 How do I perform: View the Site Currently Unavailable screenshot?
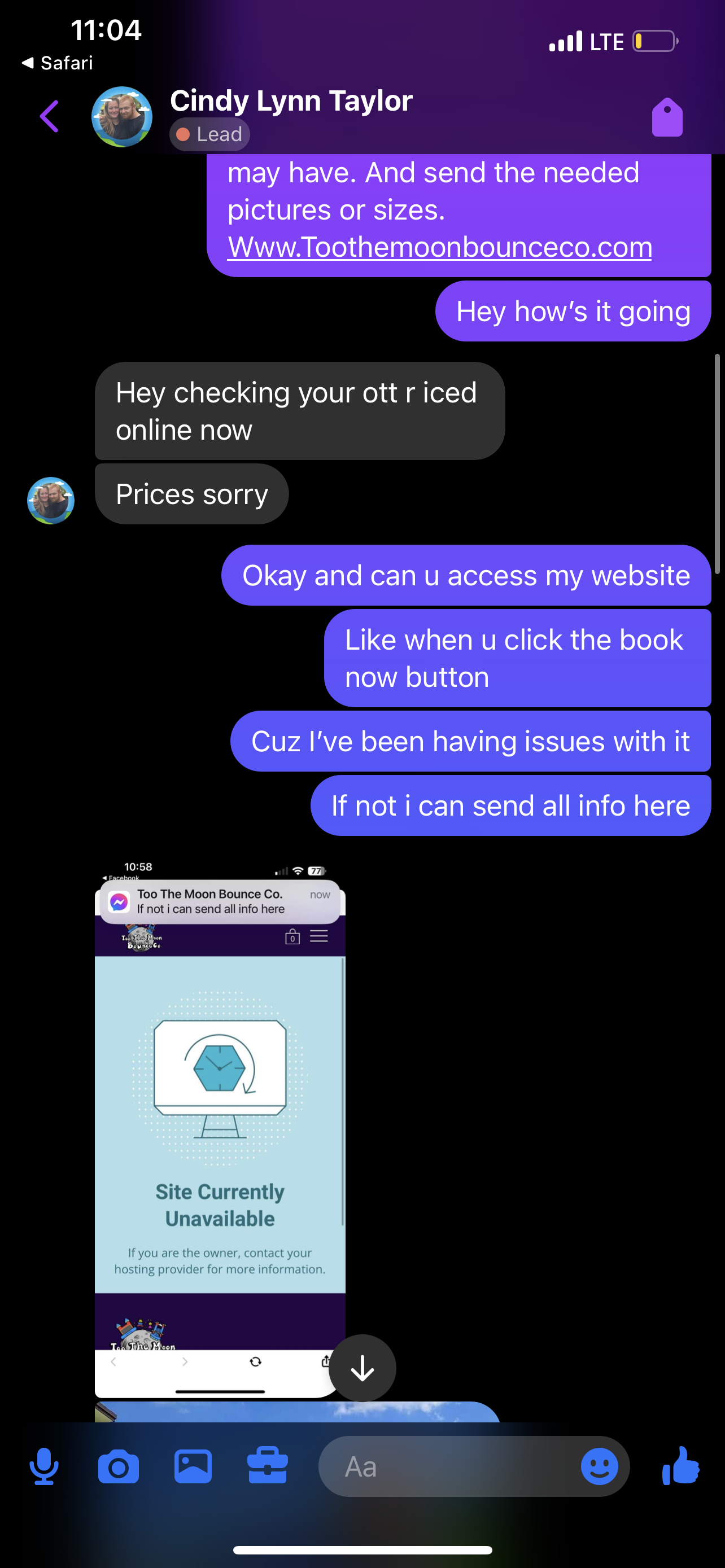(220, 1126)
